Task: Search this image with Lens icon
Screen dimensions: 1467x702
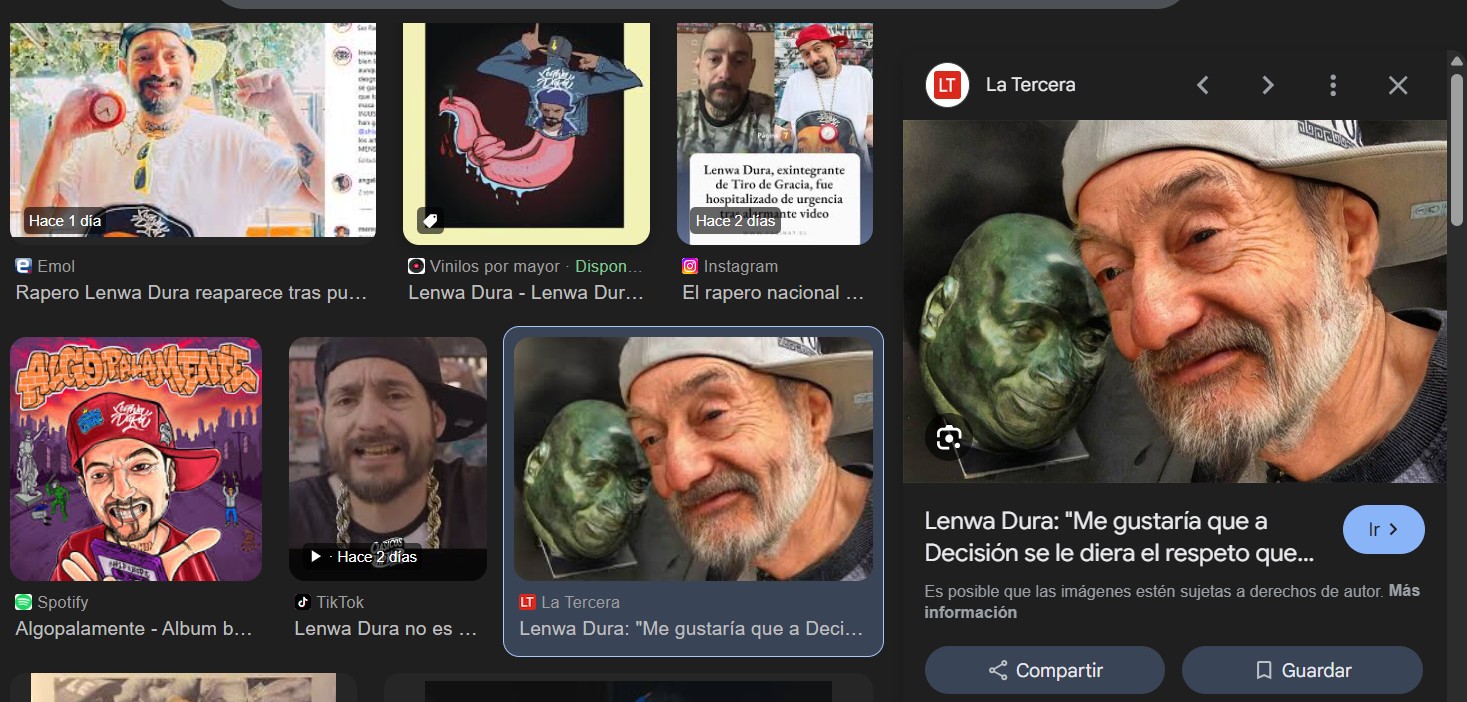Action: click(x=948, y=437)
